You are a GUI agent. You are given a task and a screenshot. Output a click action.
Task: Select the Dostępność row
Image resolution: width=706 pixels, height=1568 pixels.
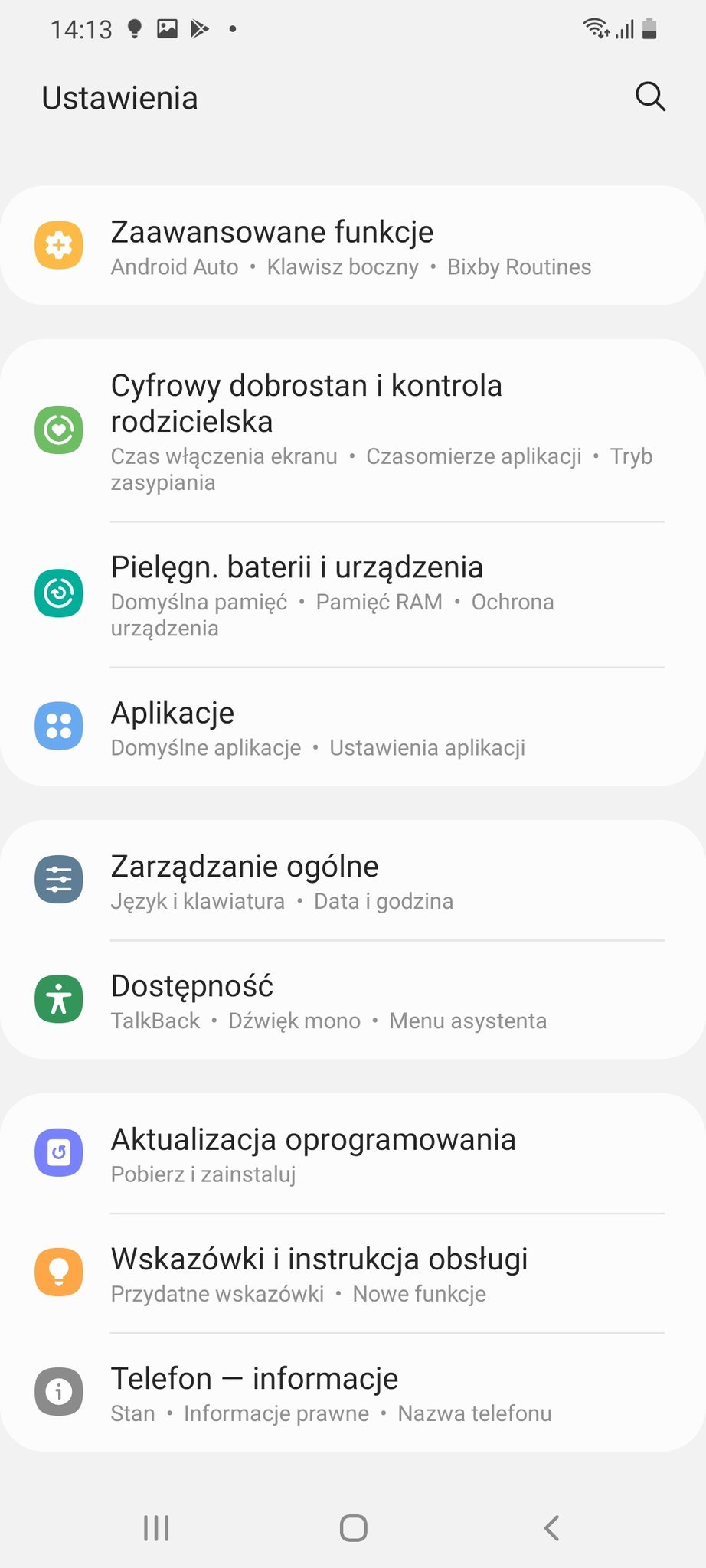pos(353,1001)
